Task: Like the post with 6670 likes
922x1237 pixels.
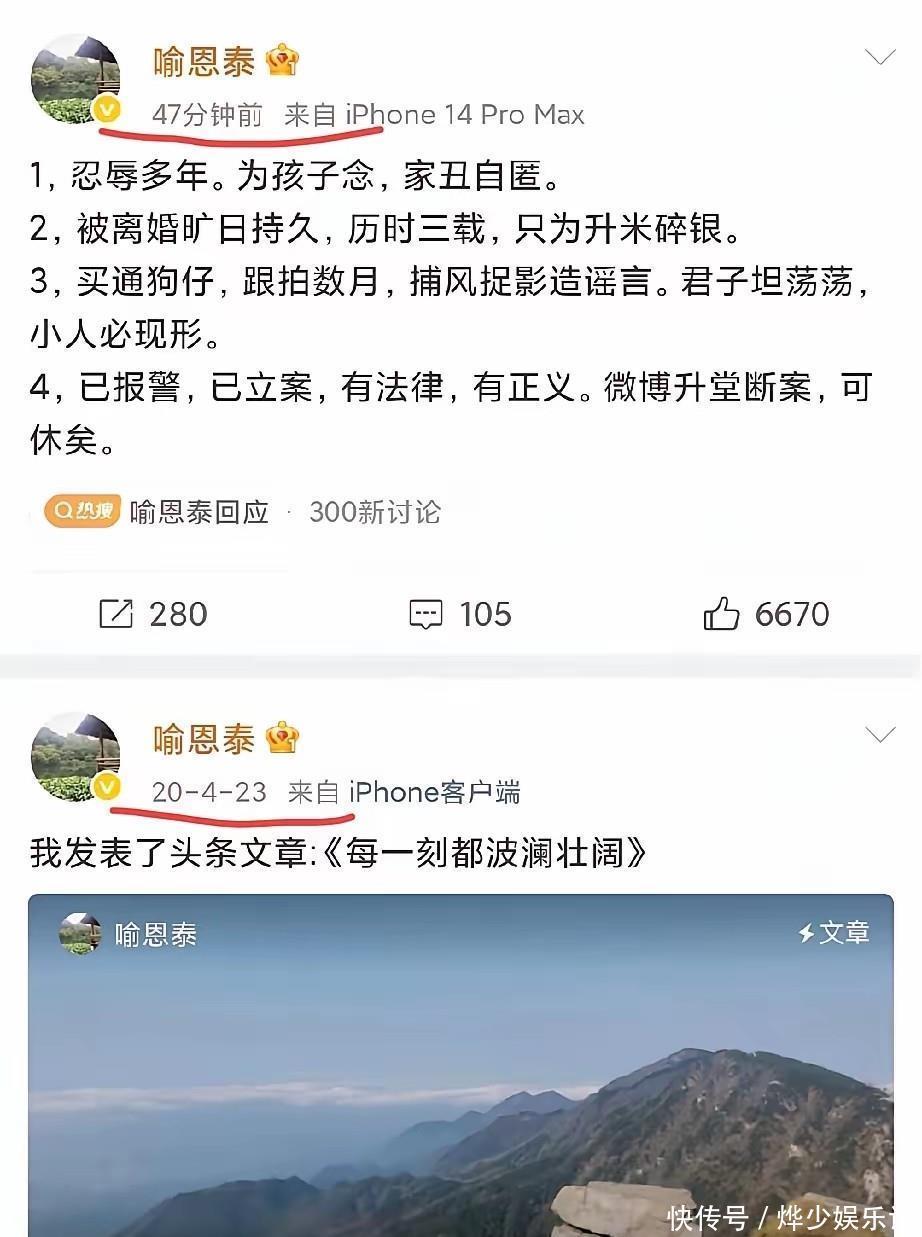Action: pyautogui.click(x=766, y=614)
